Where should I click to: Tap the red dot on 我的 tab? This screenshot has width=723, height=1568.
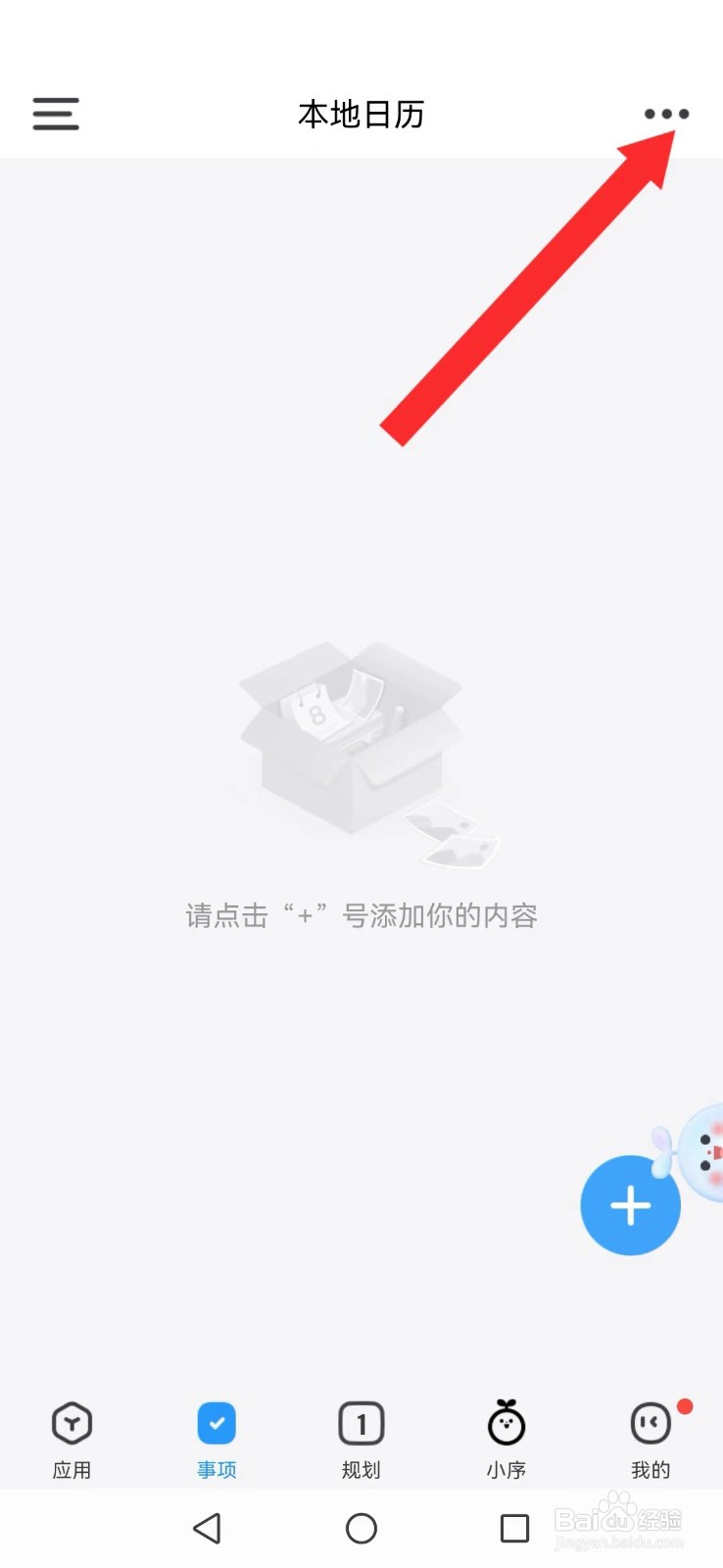(x=684, y=1404)
